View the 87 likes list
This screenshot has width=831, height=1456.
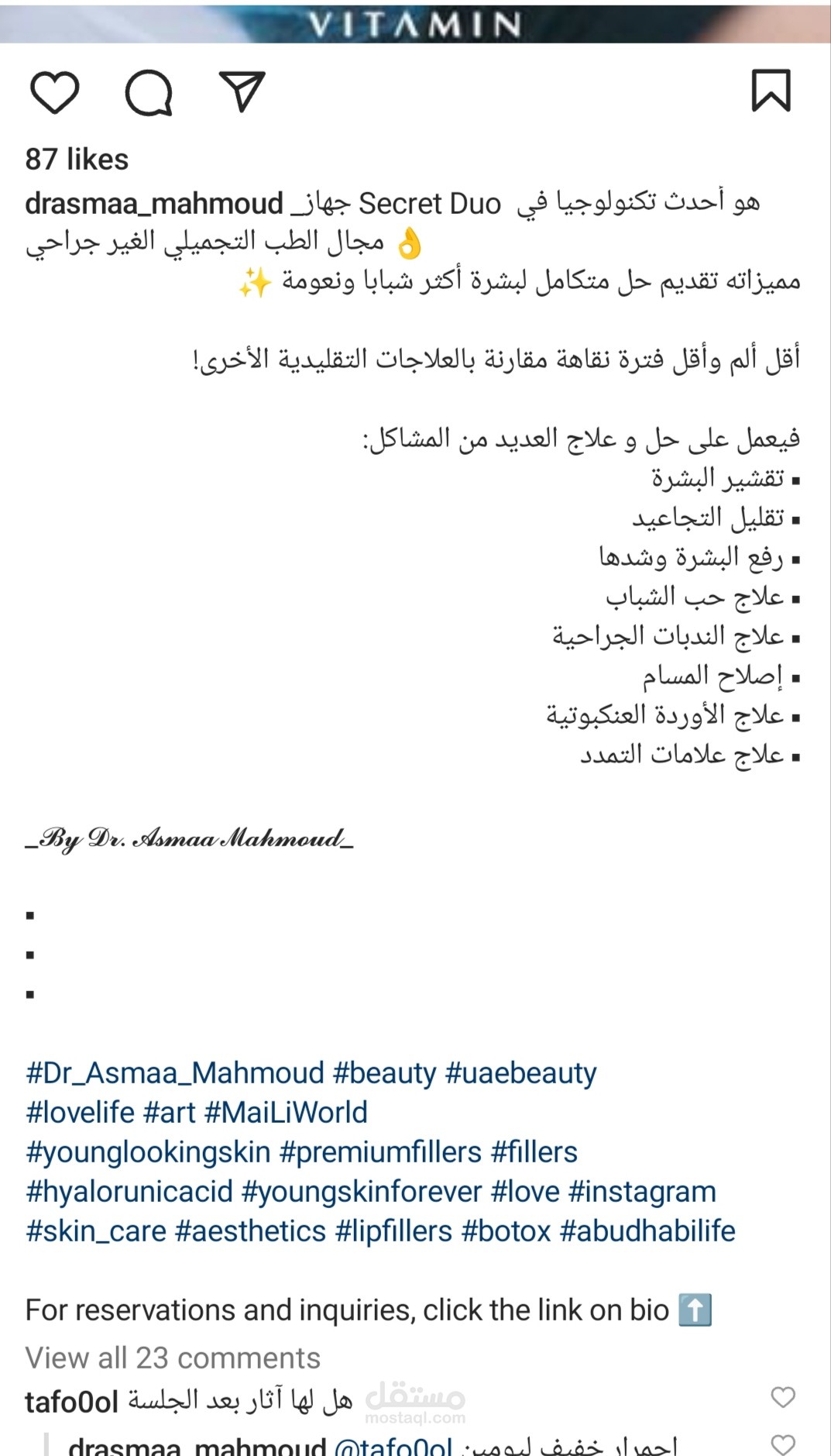(x=77, y=160)
